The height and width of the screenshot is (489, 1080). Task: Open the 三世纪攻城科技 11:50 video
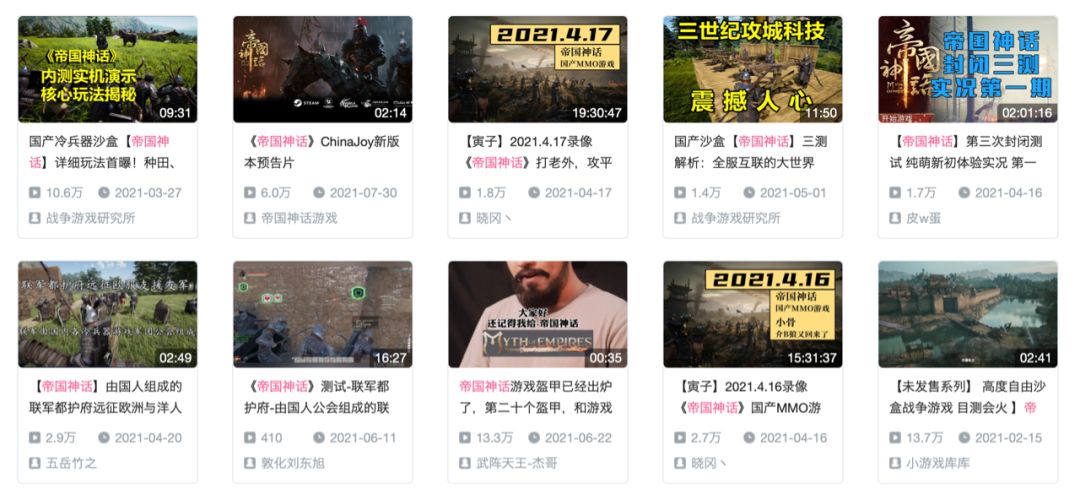[752, 69]
